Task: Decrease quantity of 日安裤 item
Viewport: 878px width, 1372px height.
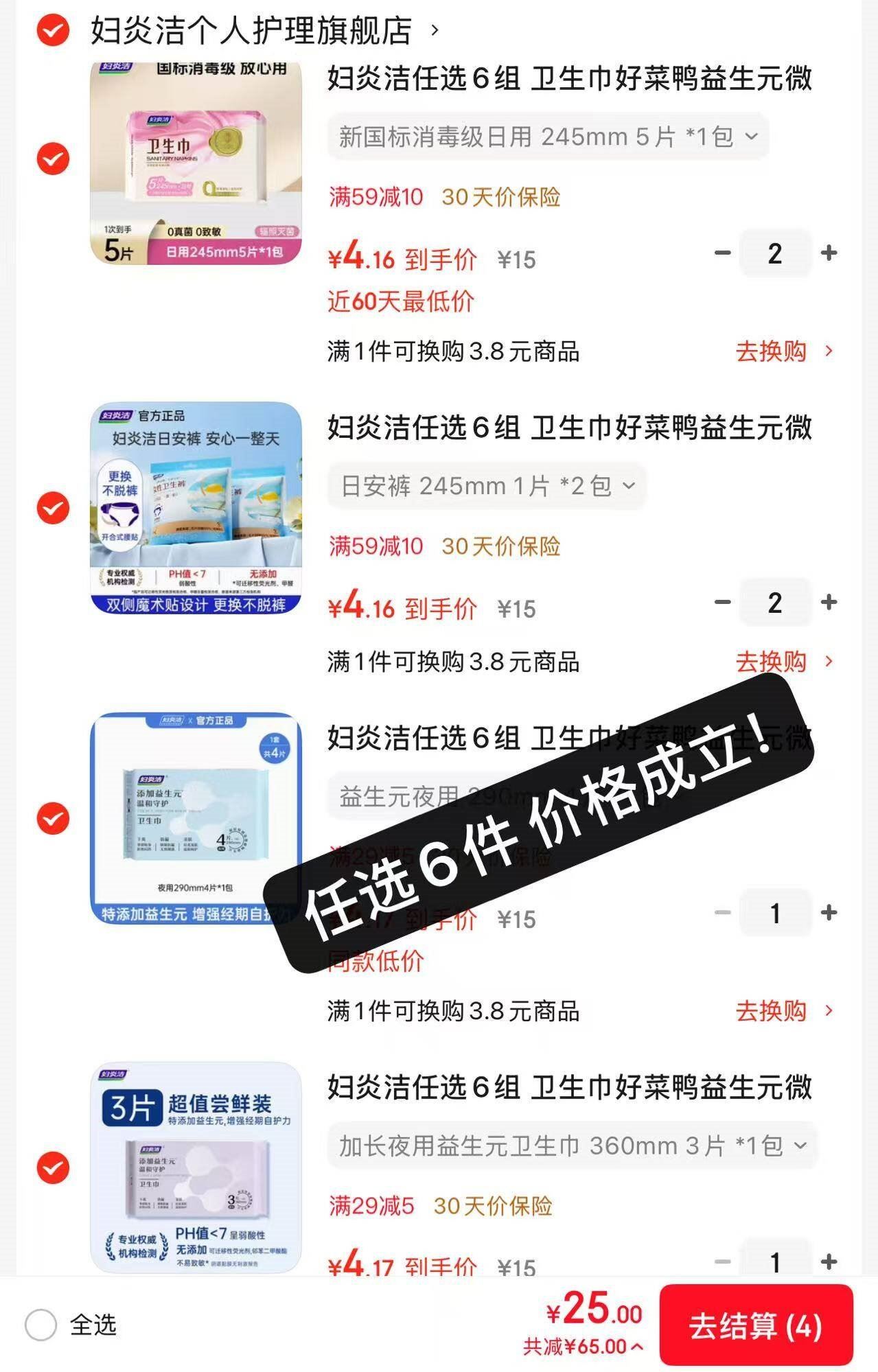Action: [x=722, y=603]
